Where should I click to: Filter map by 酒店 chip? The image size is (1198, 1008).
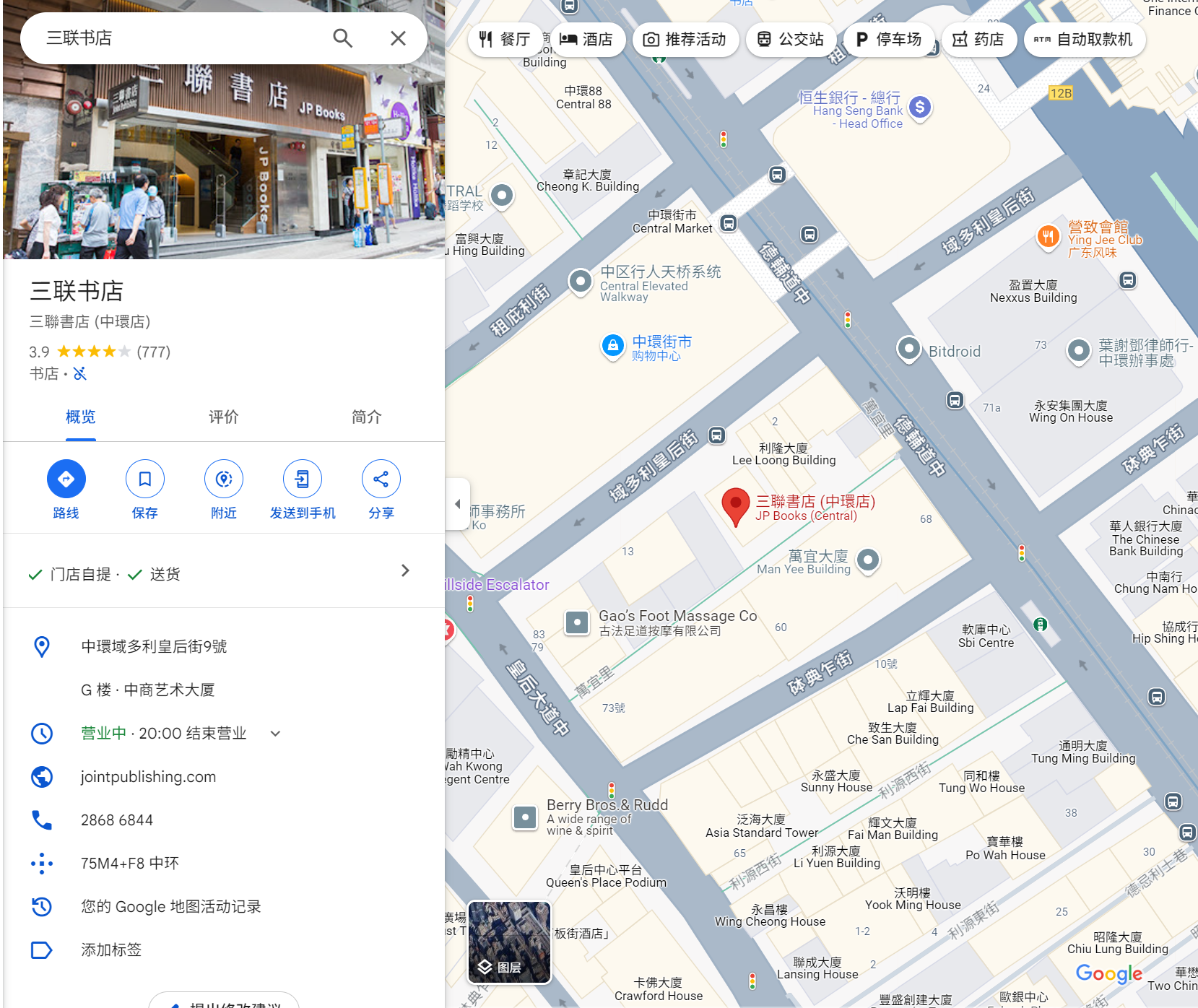pos(586,39)
